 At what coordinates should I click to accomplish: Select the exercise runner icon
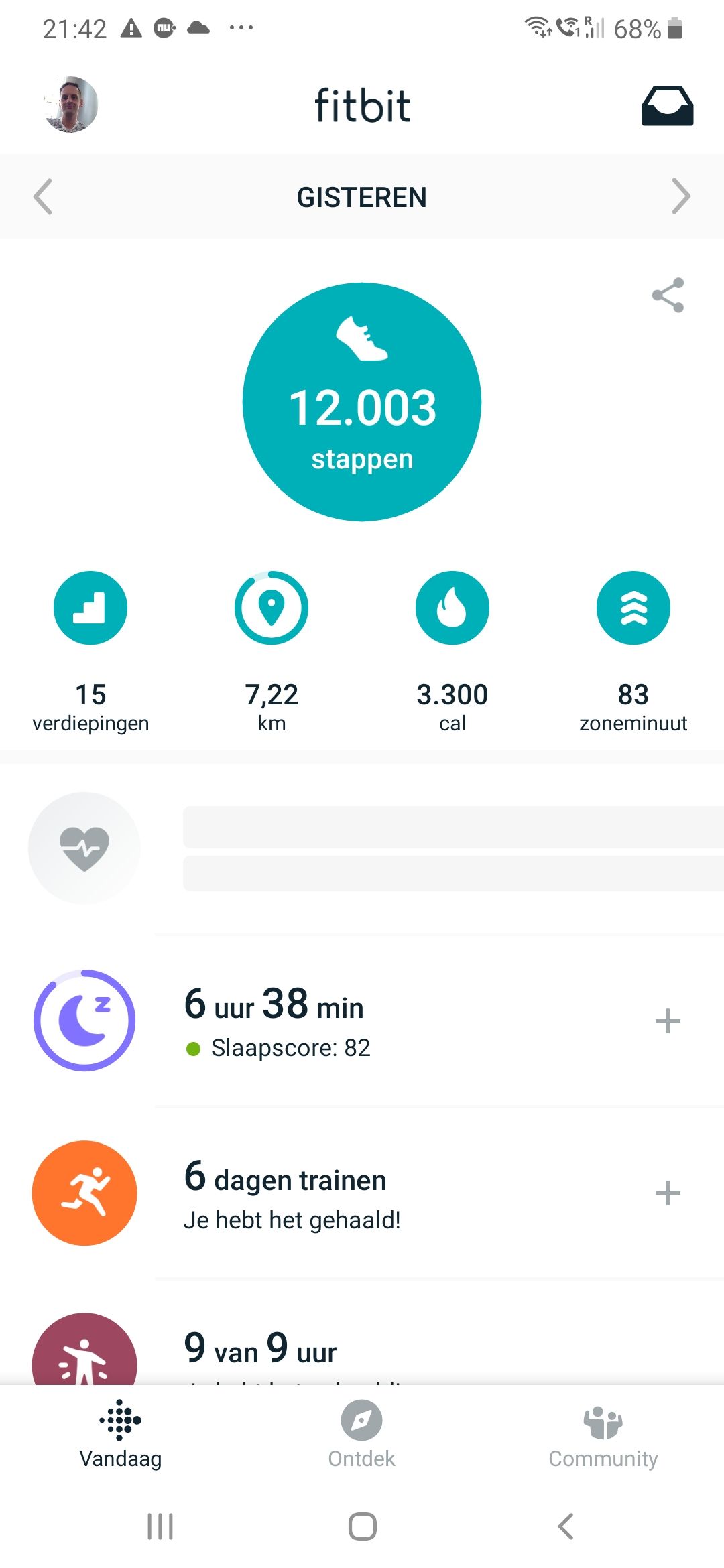[x=84, y=1192]
